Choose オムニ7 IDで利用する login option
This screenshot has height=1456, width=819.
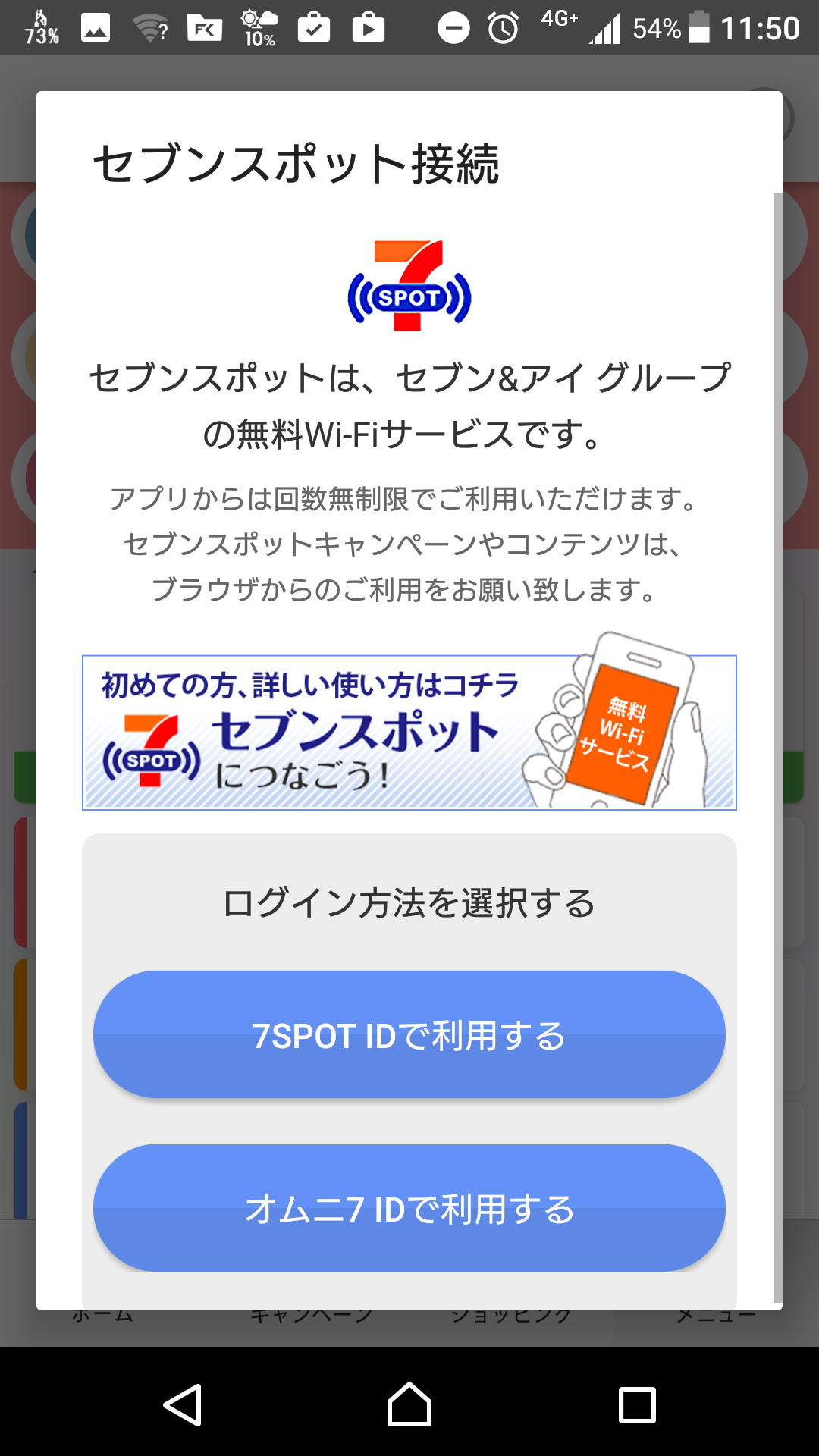[409, 1208]
